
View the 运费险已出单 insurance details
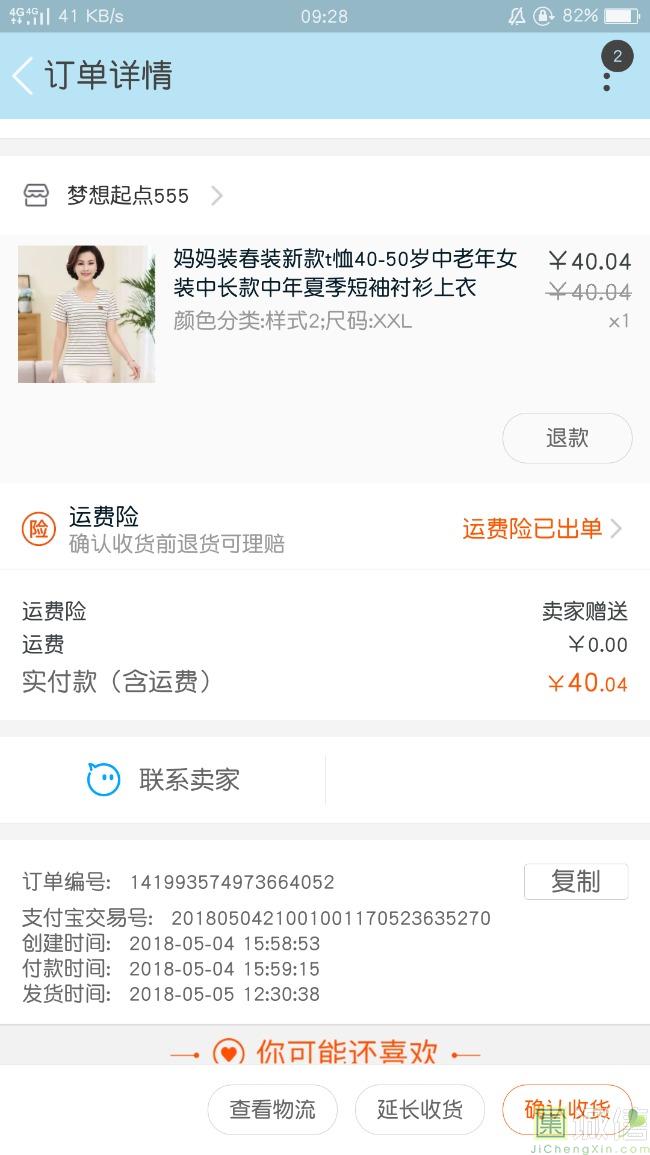click(x=541, y=529)
